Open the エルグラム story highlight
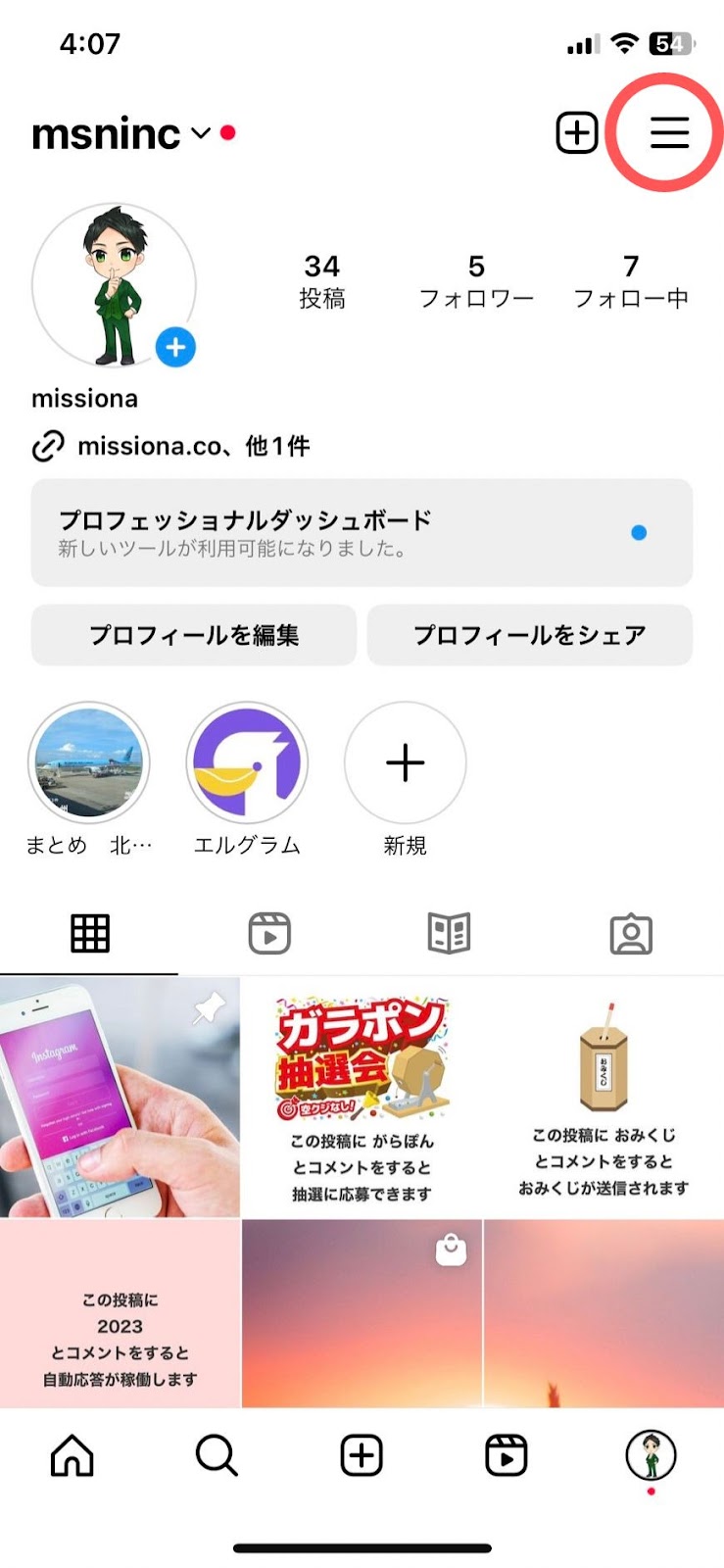Viewport: 724px width, 1568px height. [x=247, y=763]
